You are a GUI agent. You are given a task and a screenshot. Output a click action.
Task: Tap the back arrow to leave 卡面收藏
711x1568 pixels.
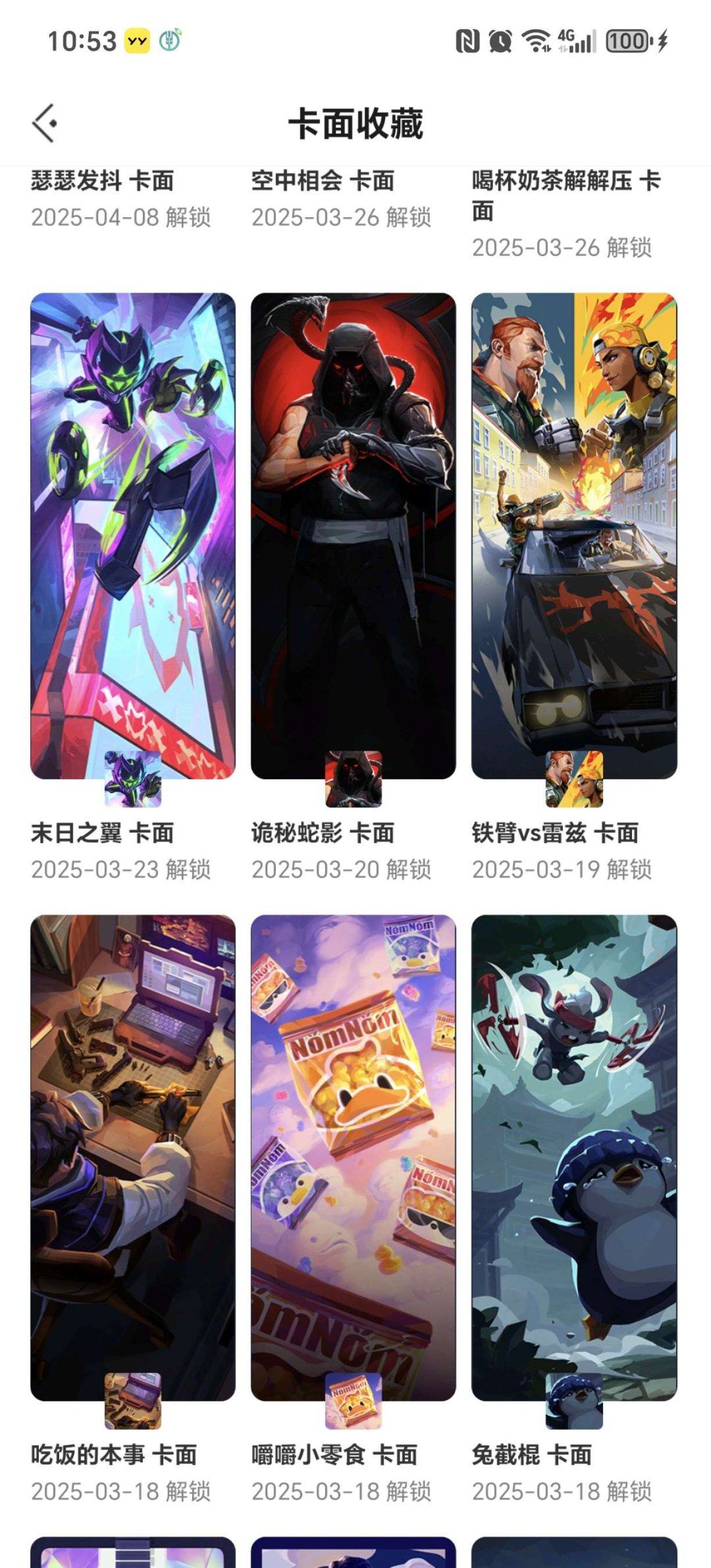point(44,122)
